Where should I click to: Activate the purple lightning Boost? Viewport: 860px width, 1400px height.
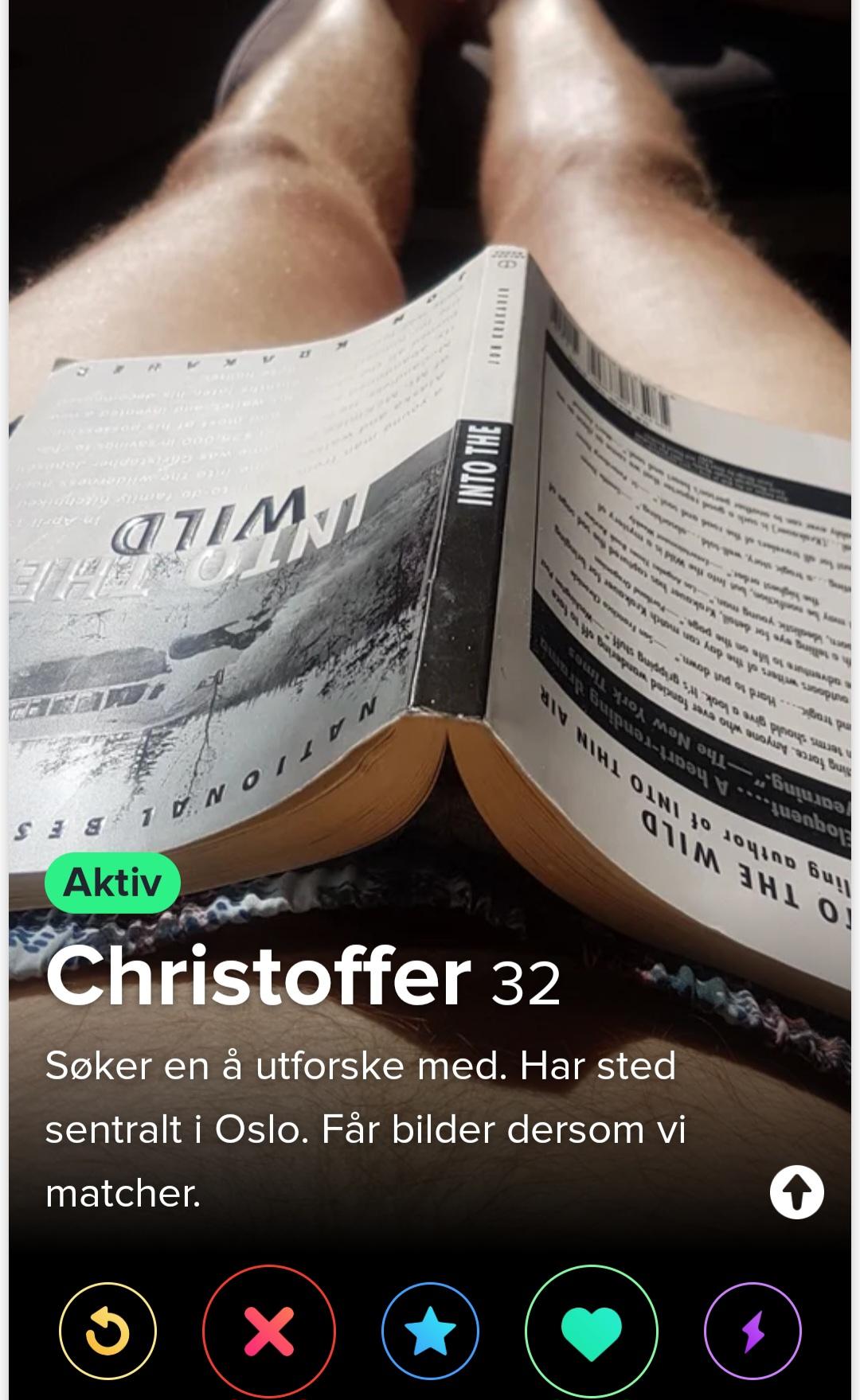tap(752, 1332)
